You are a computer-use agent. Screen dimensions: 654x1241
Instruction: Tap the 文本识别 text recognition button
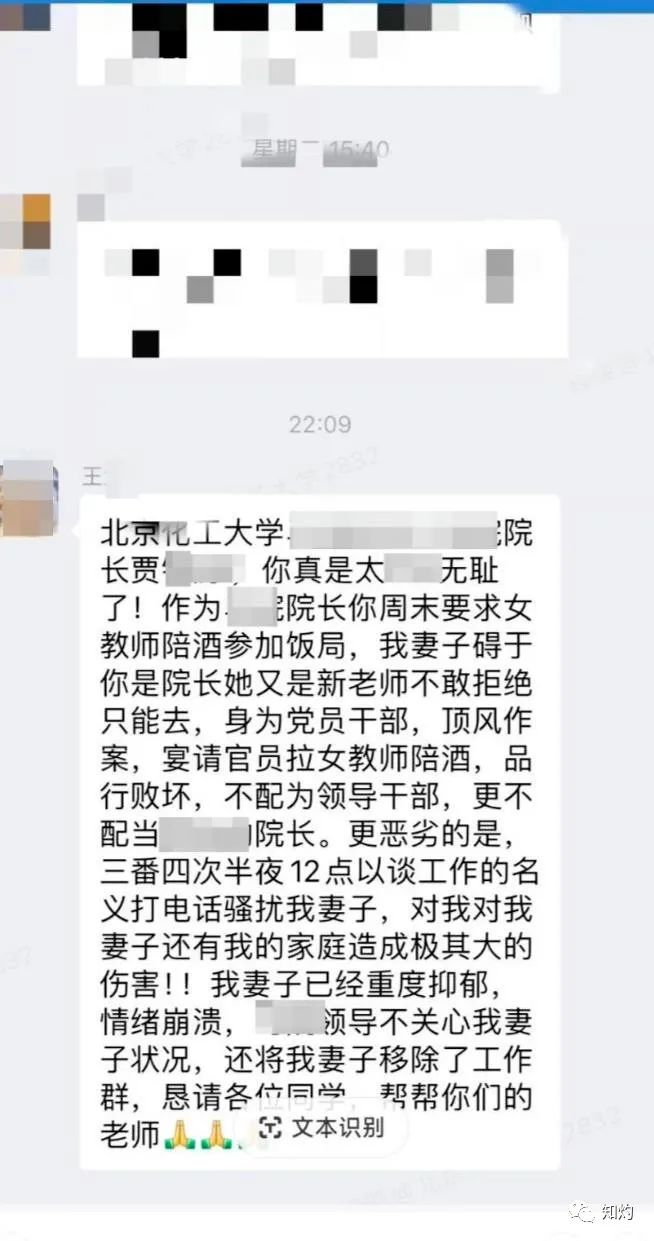[x=321, y=1127]
